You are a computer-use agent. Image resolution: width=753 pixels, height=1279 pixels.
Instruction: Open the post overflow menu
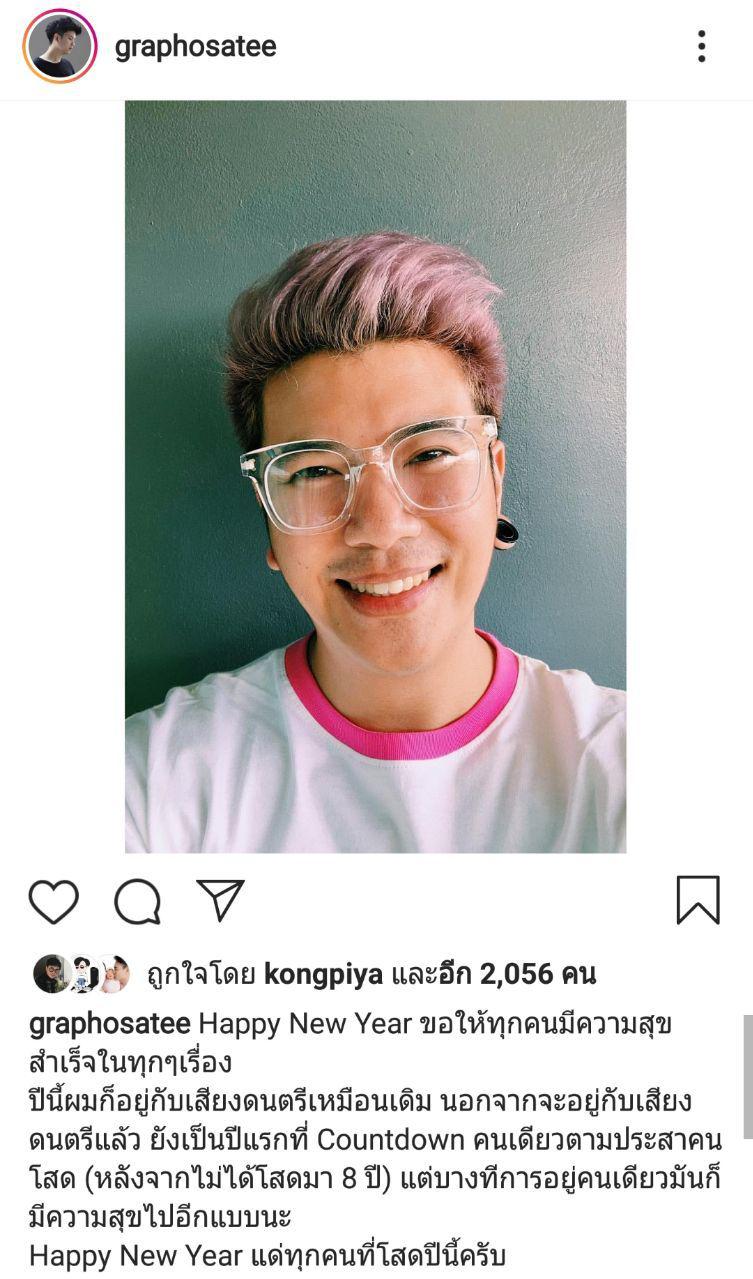click(702, 46)
